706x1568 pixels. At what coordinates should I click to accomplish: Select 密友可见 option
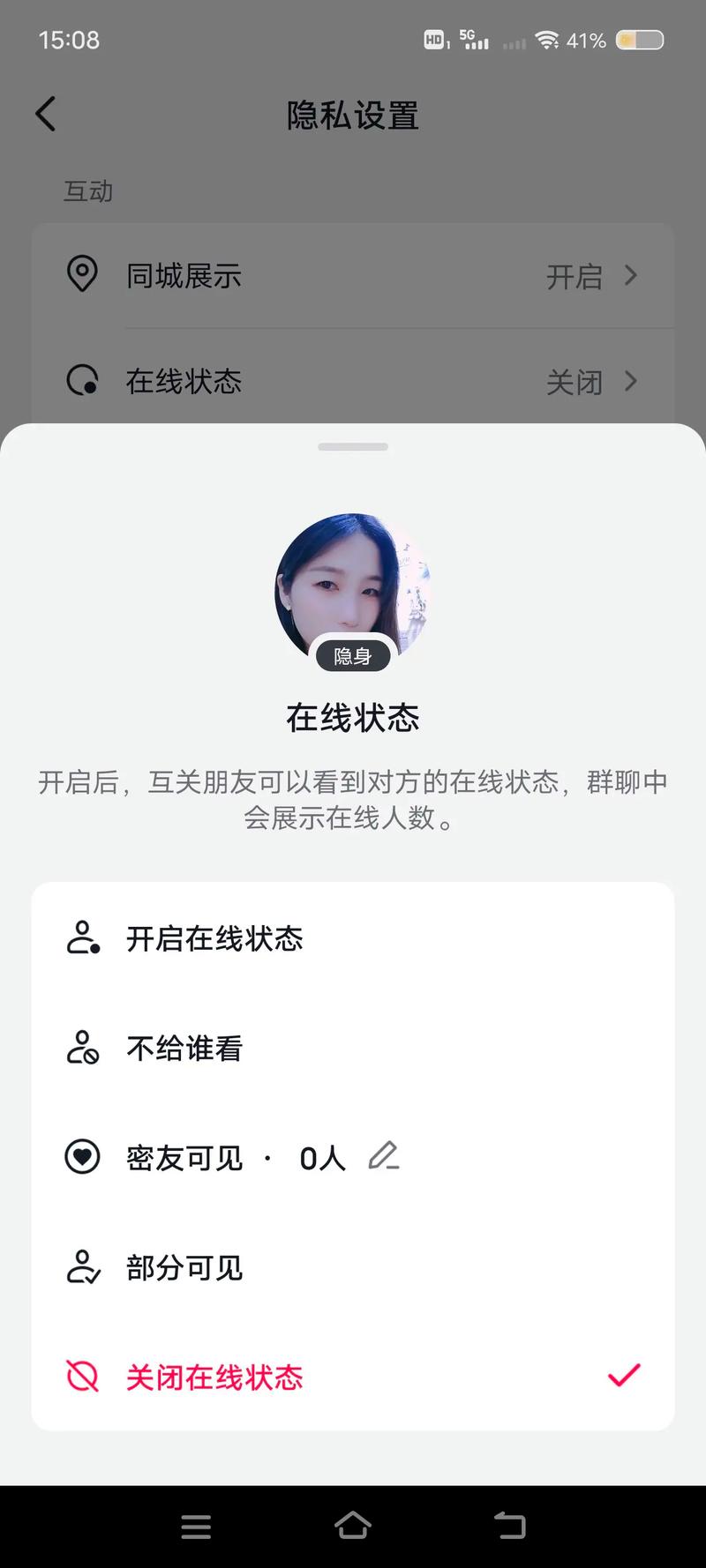(x=184, y=1157)
